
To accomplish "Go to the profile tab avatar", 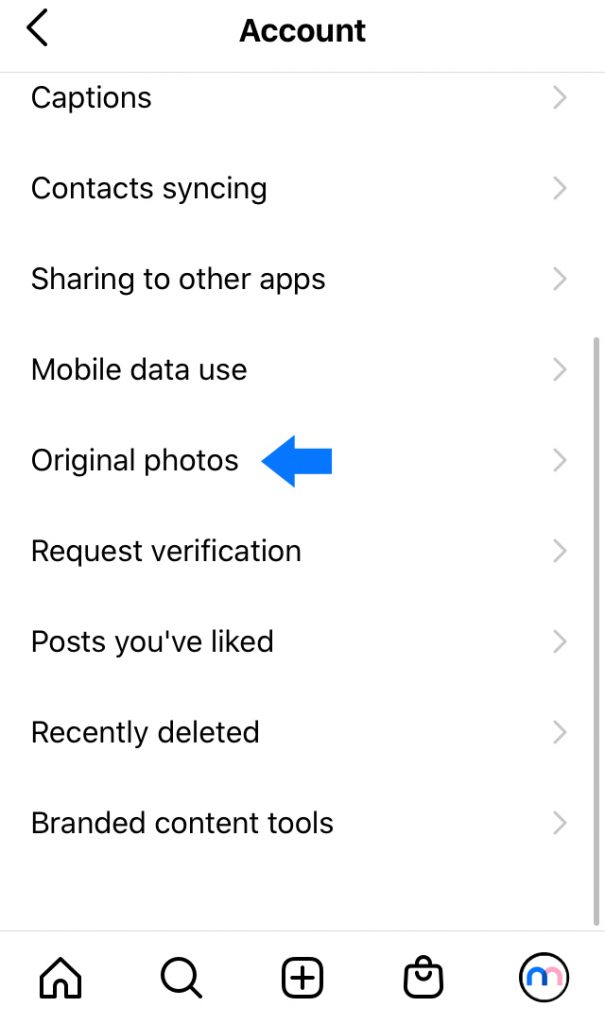I will 544,978.
